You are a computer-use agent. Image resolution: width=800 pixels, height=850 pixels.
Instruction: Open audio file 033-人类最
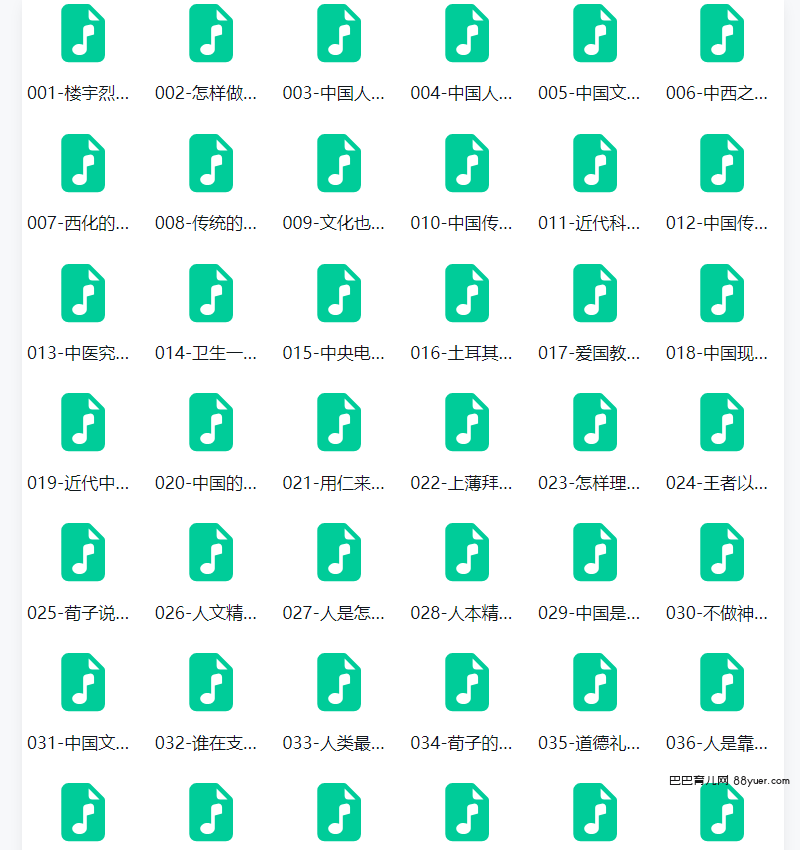click(339, 682)
